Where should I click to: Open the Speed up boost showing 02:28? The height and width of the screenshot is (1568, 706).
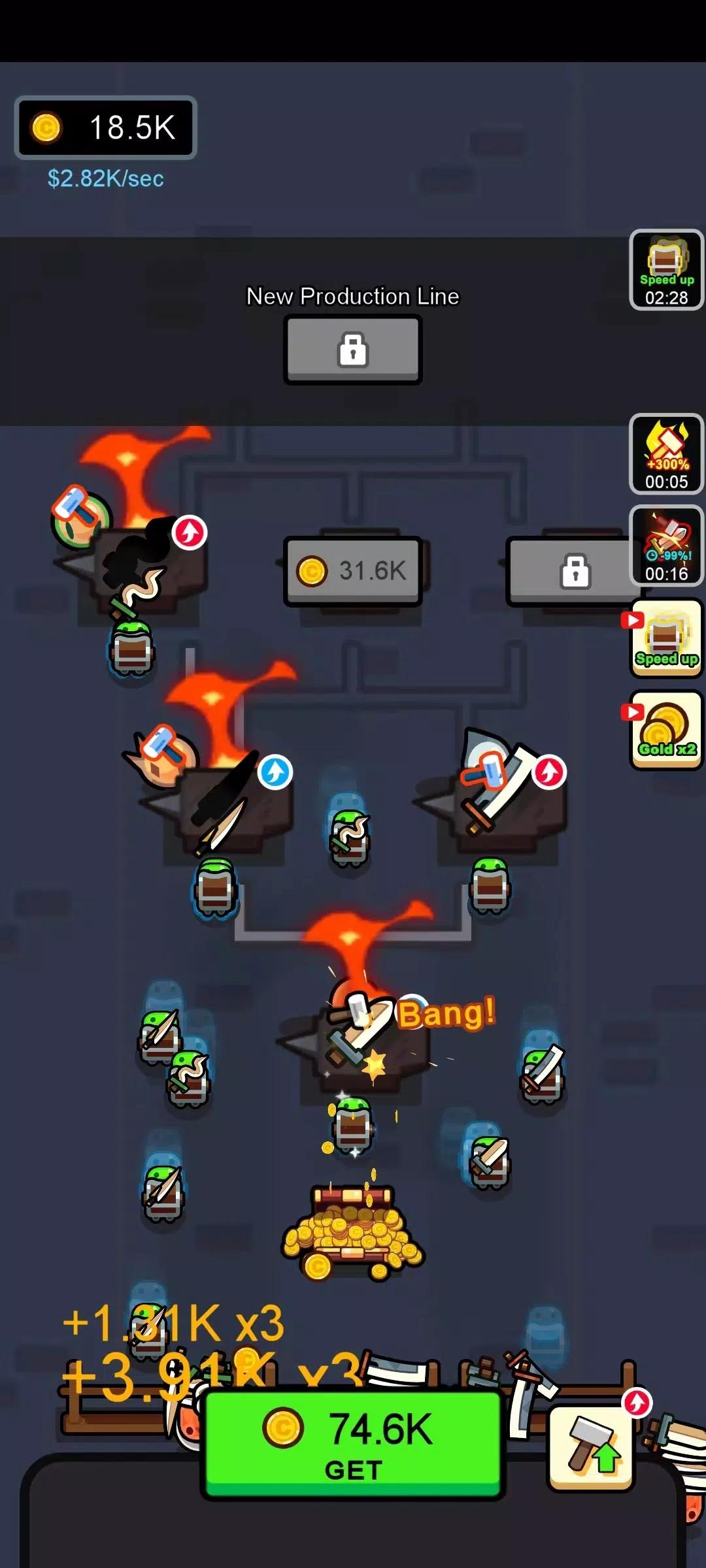[x=665, y=270]
